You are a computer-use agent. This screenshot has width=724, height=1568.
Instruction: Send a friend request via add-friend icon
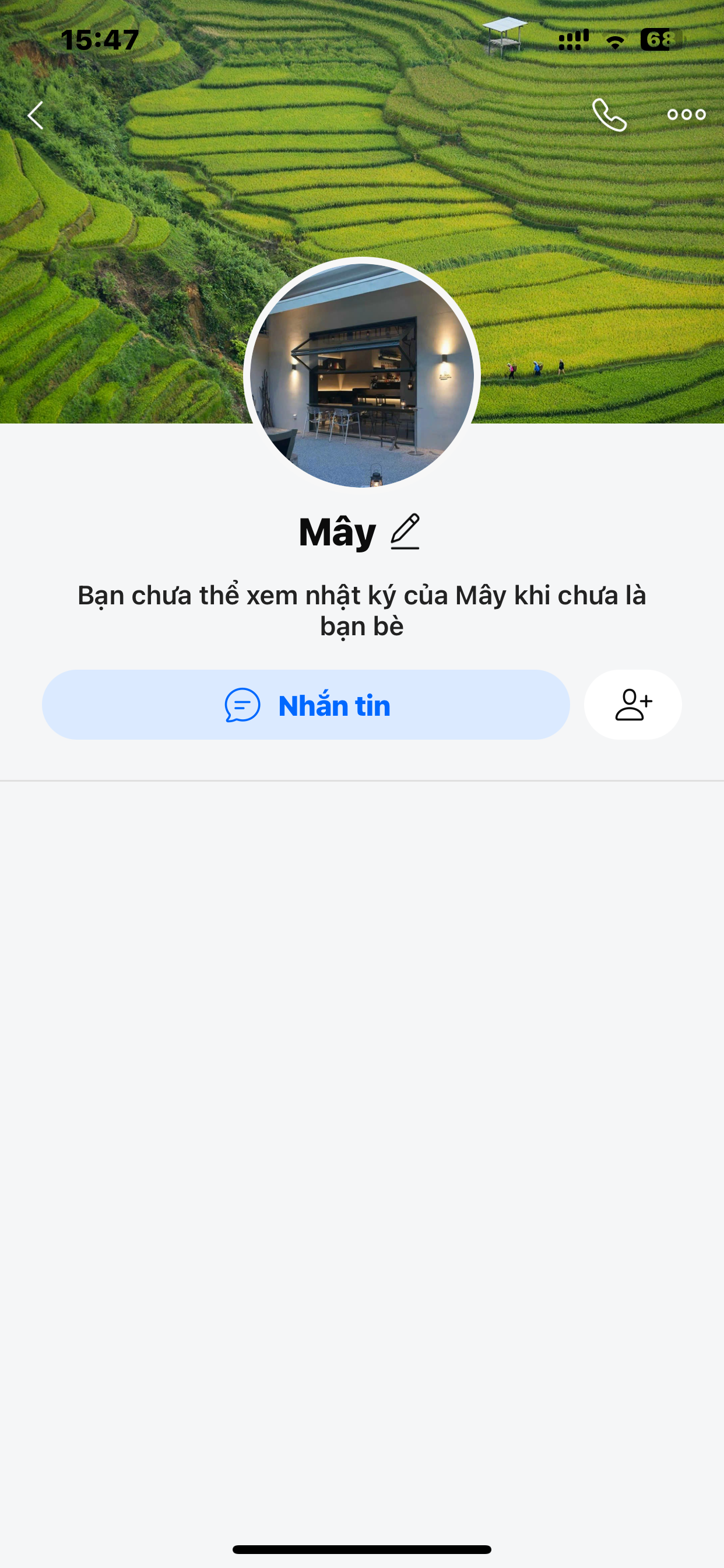pos(632,705)
